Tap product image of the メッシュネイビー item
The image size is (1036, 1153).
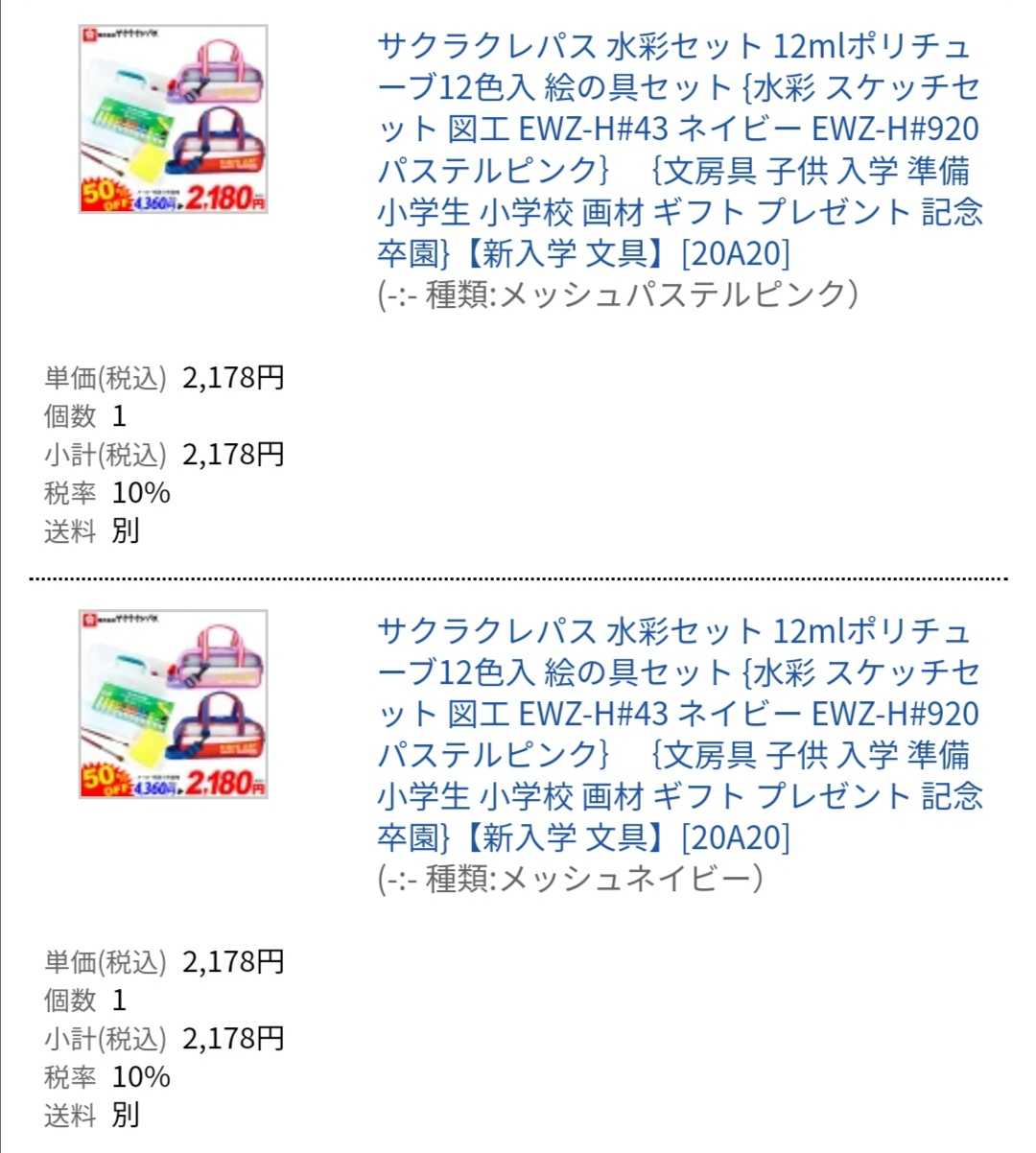pyautogui.click(x=173, y=704)
